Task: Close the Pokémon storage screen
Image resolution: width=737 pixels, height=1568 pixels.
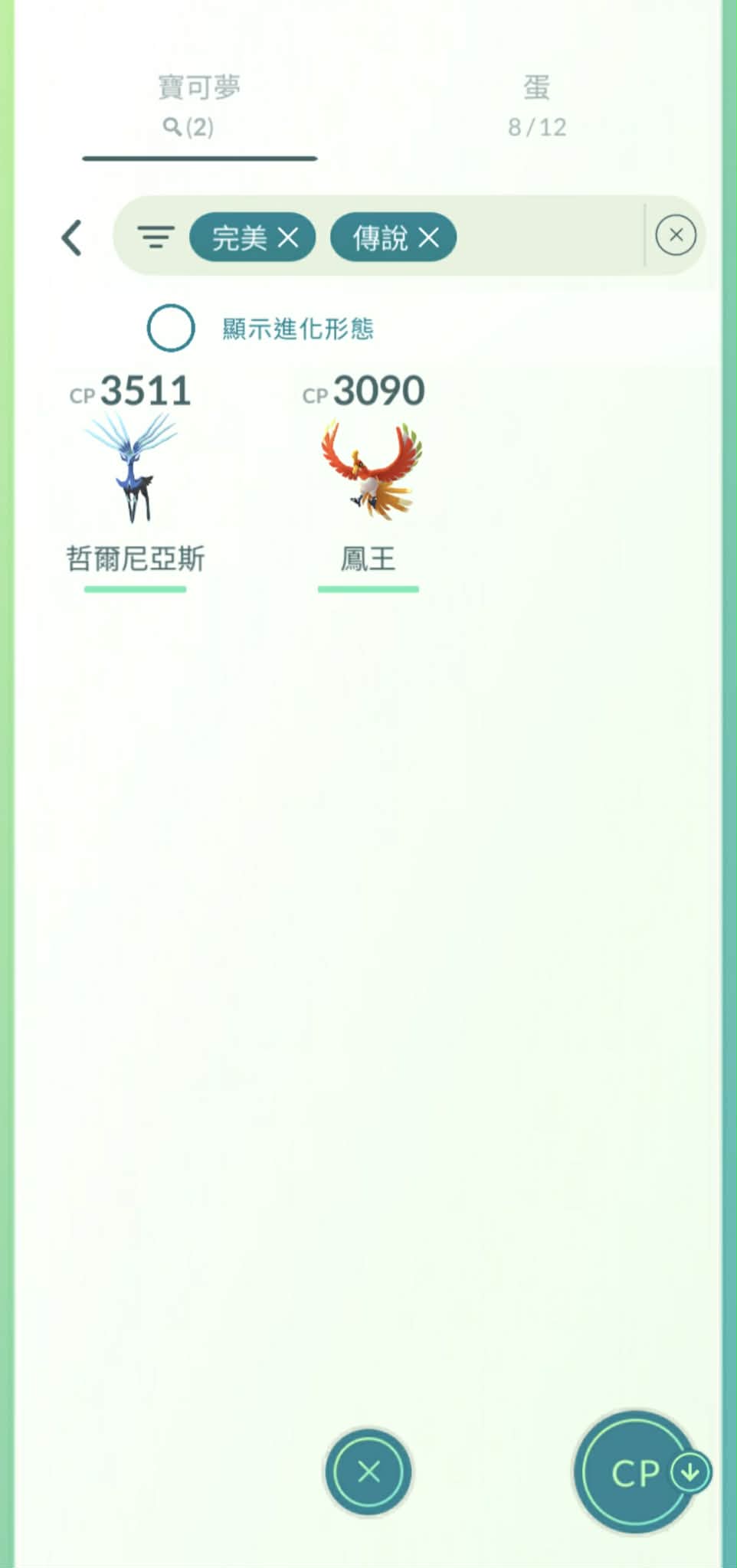Action: pos(368,1471)
